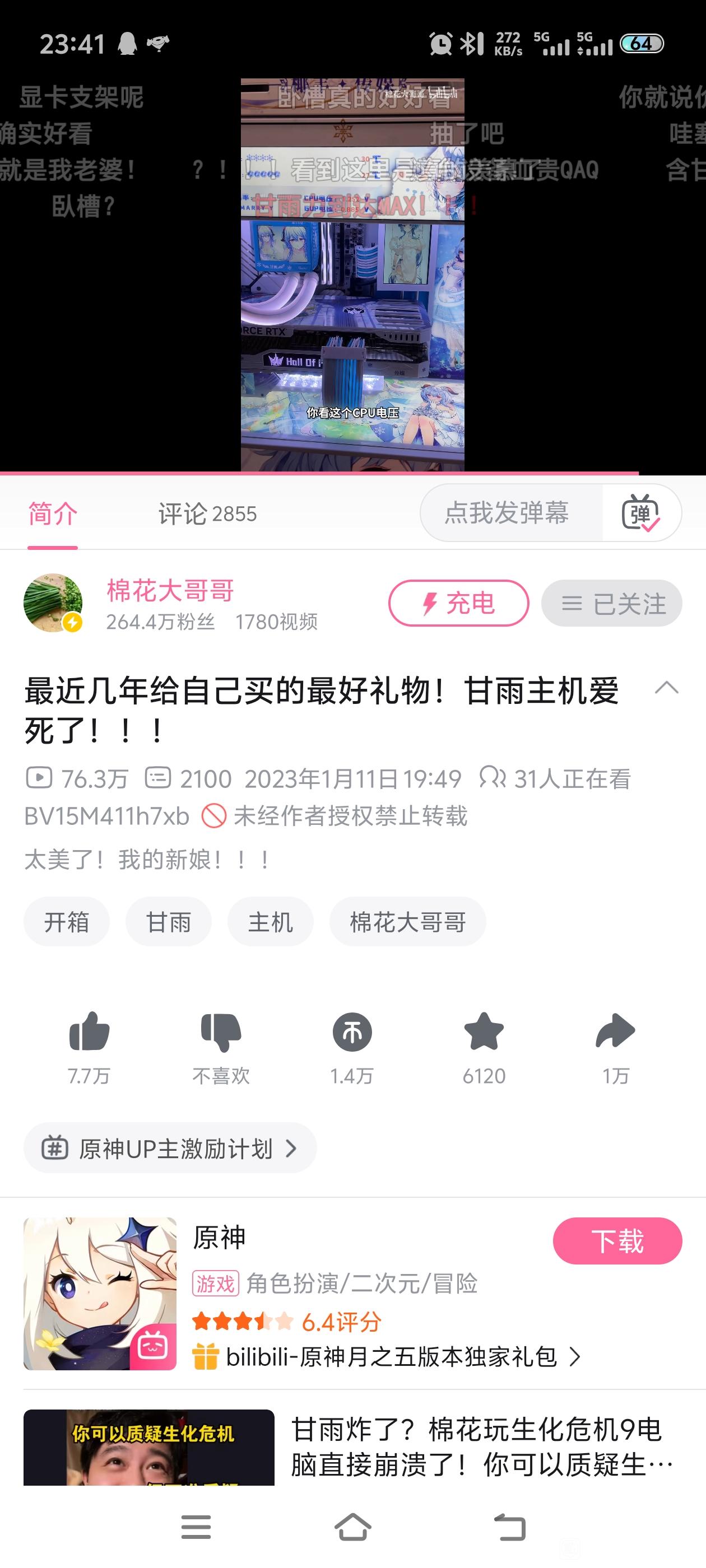Like this video with thumbs up
The height and width of the screenshot is (1568, 706).
coord(89,1033)
